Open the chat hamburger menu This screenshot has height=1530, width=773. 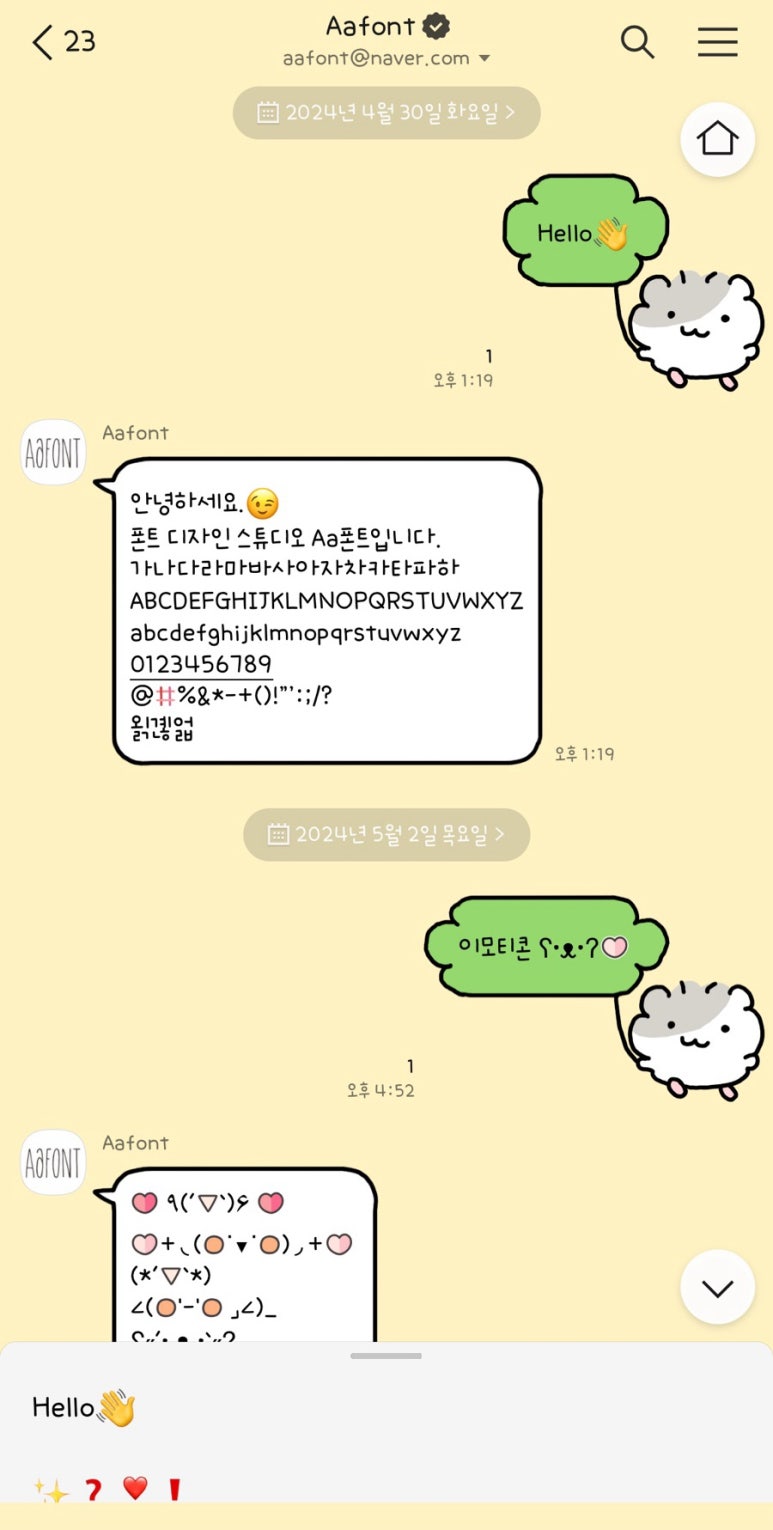coord(717,43)
